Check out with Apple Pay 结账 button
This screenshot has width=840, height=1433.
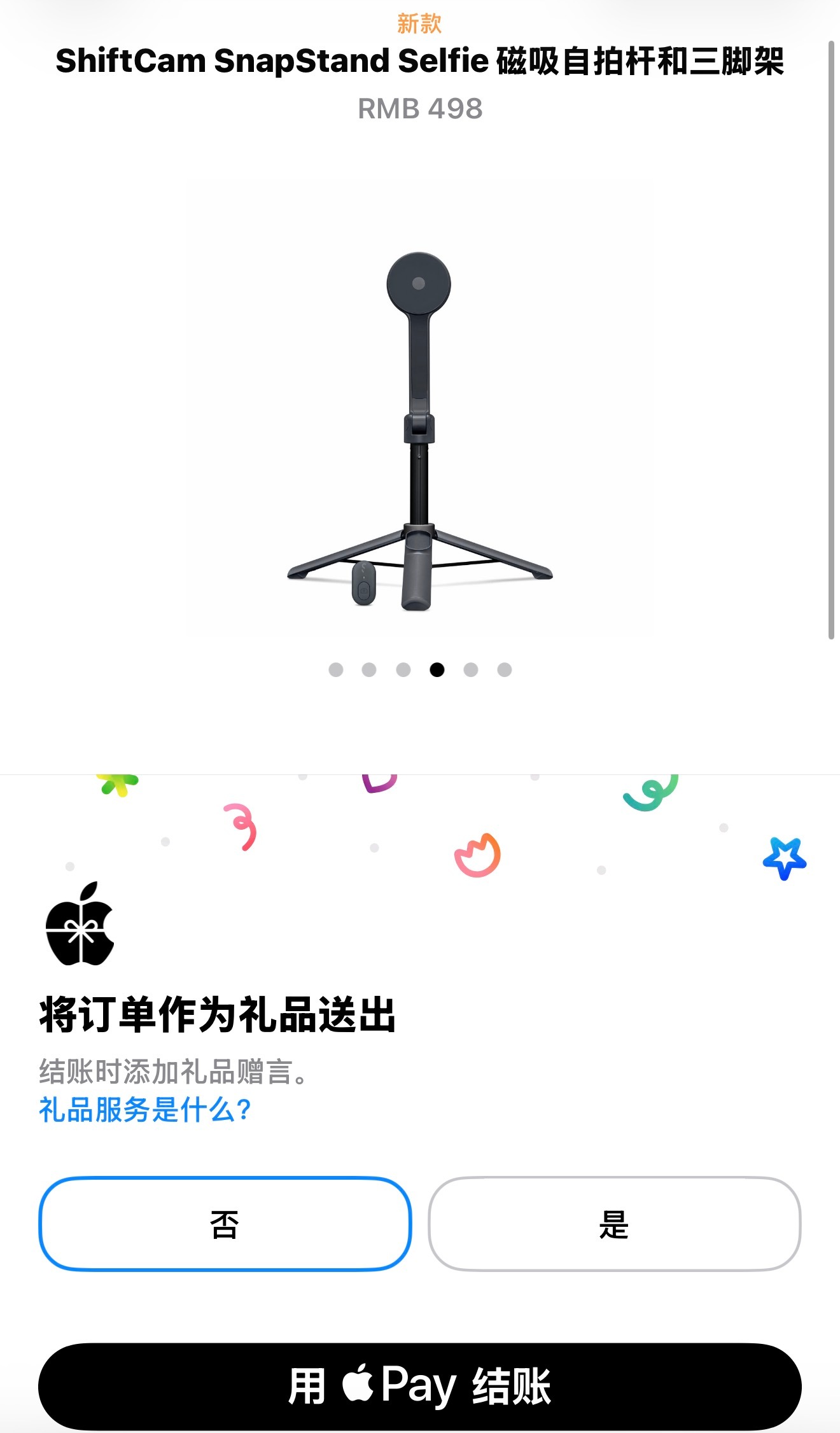pyautogui.click(x=420, y=1387)
